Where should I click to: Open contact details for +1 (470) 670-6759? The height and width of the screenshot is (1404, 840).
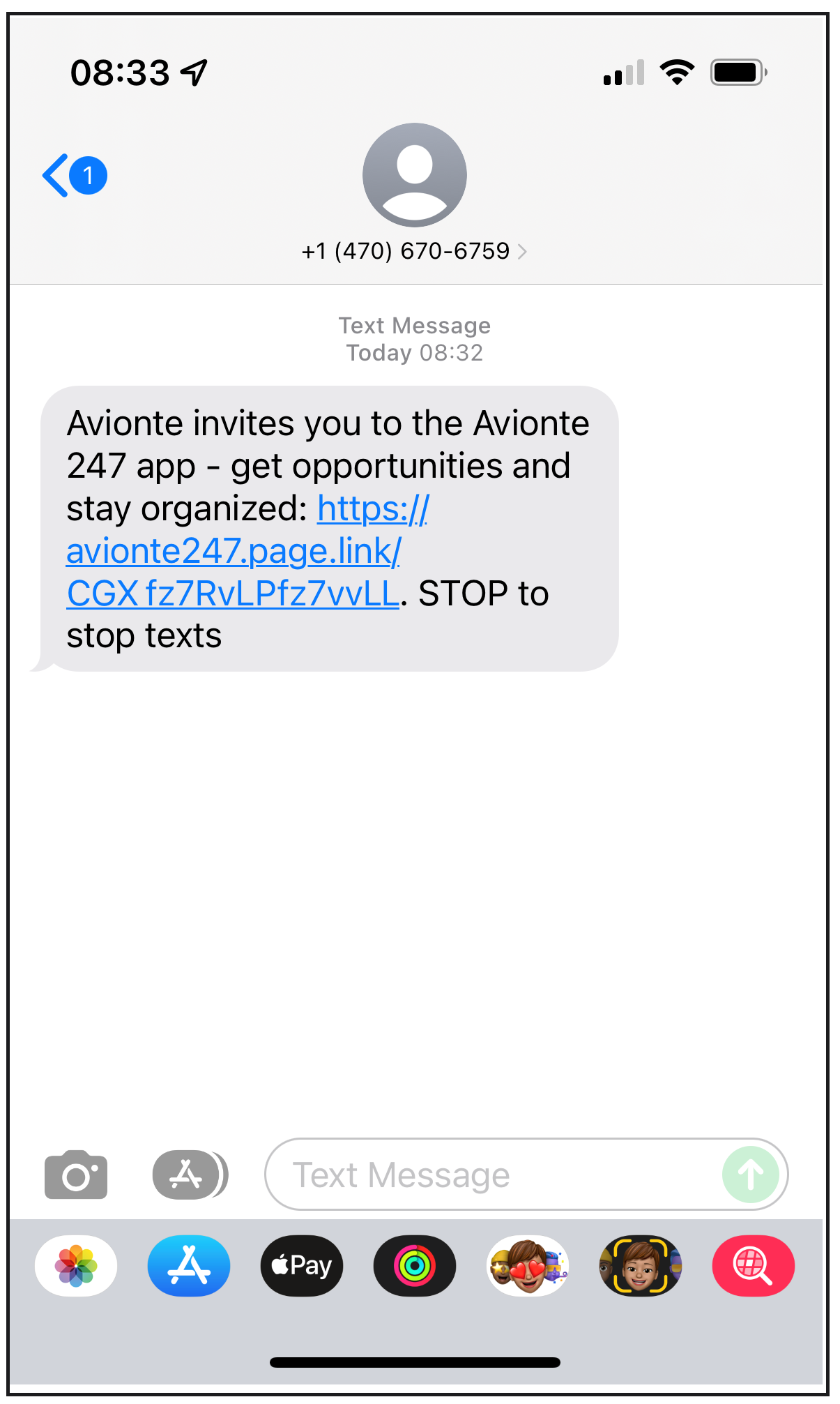coord(414,251)
